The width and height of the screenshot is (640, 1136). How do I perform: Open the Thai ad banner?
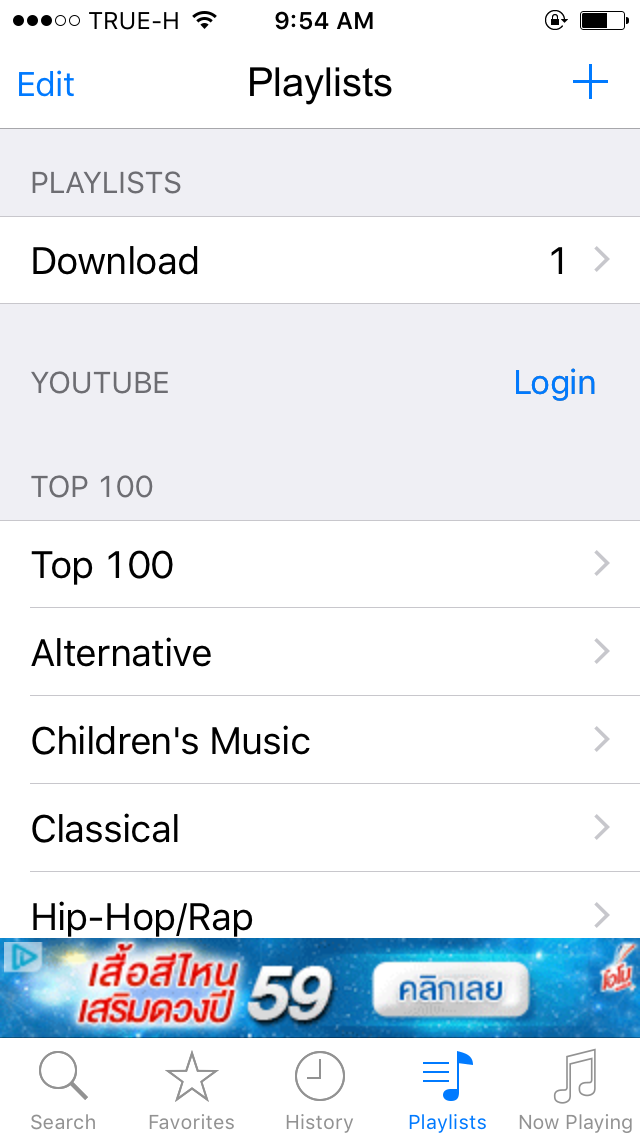click(x=320, y=988)
